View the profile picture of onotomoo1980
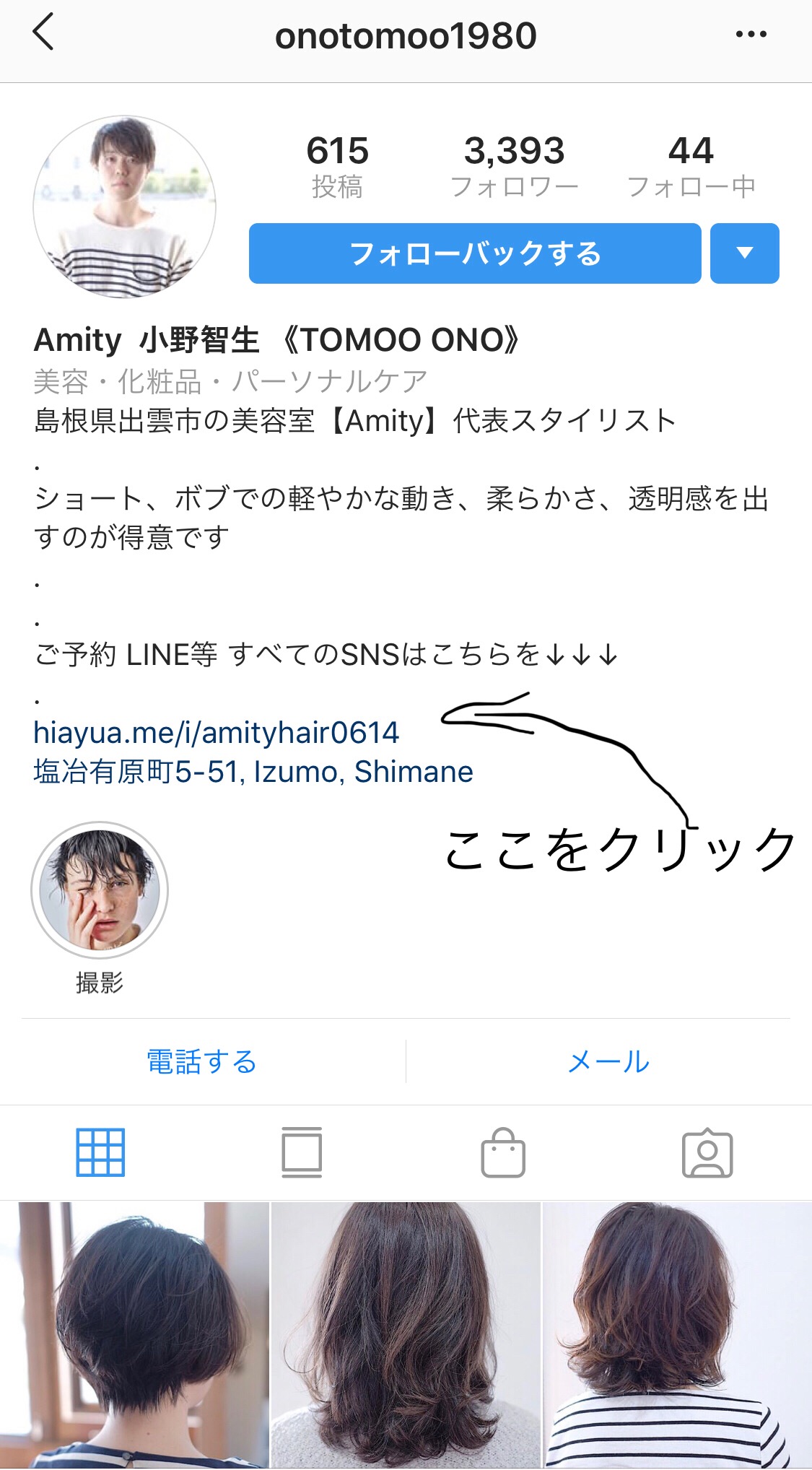 [x=124, y=207]
